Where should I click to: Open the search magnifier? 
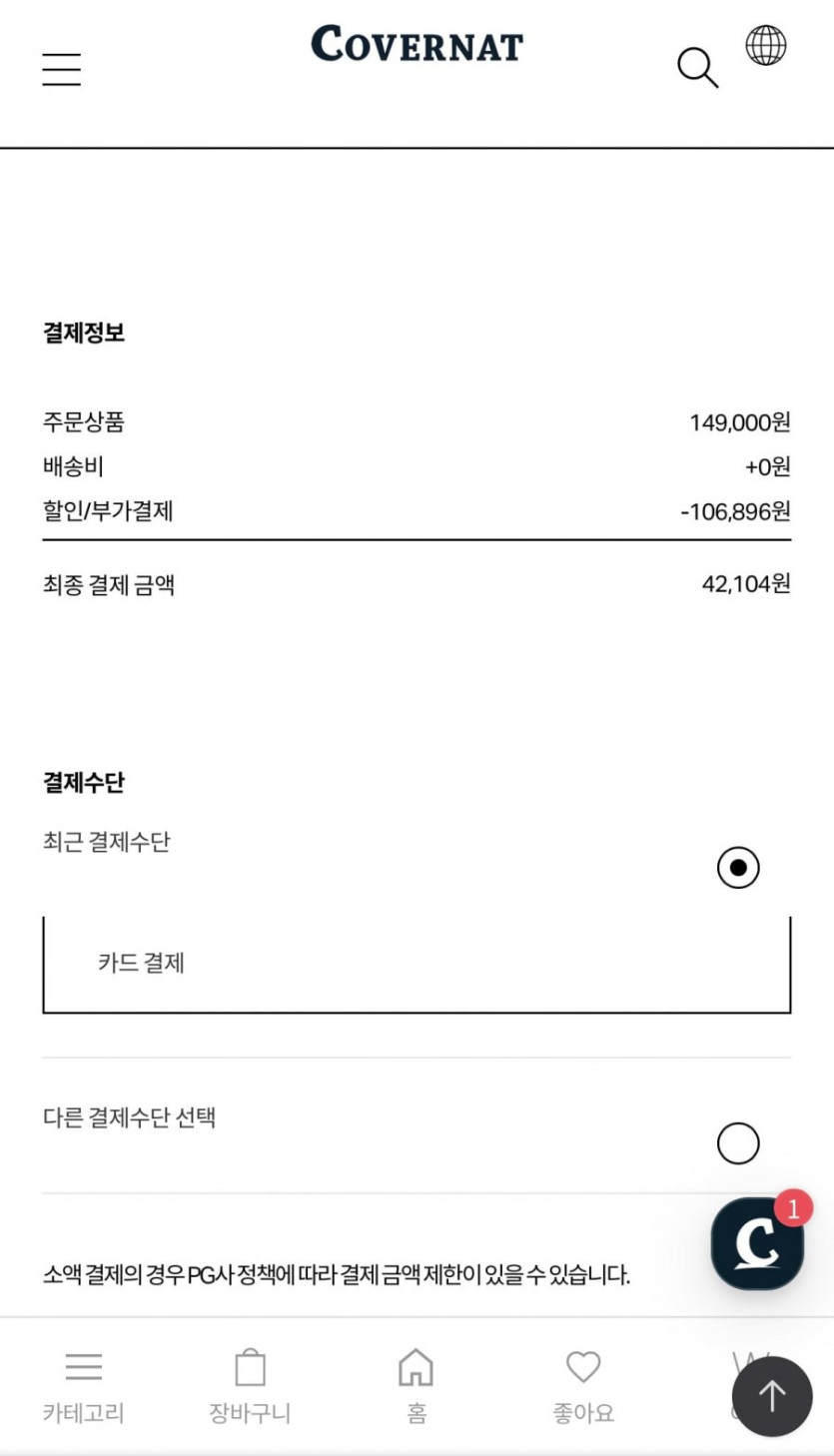point(697,68)
